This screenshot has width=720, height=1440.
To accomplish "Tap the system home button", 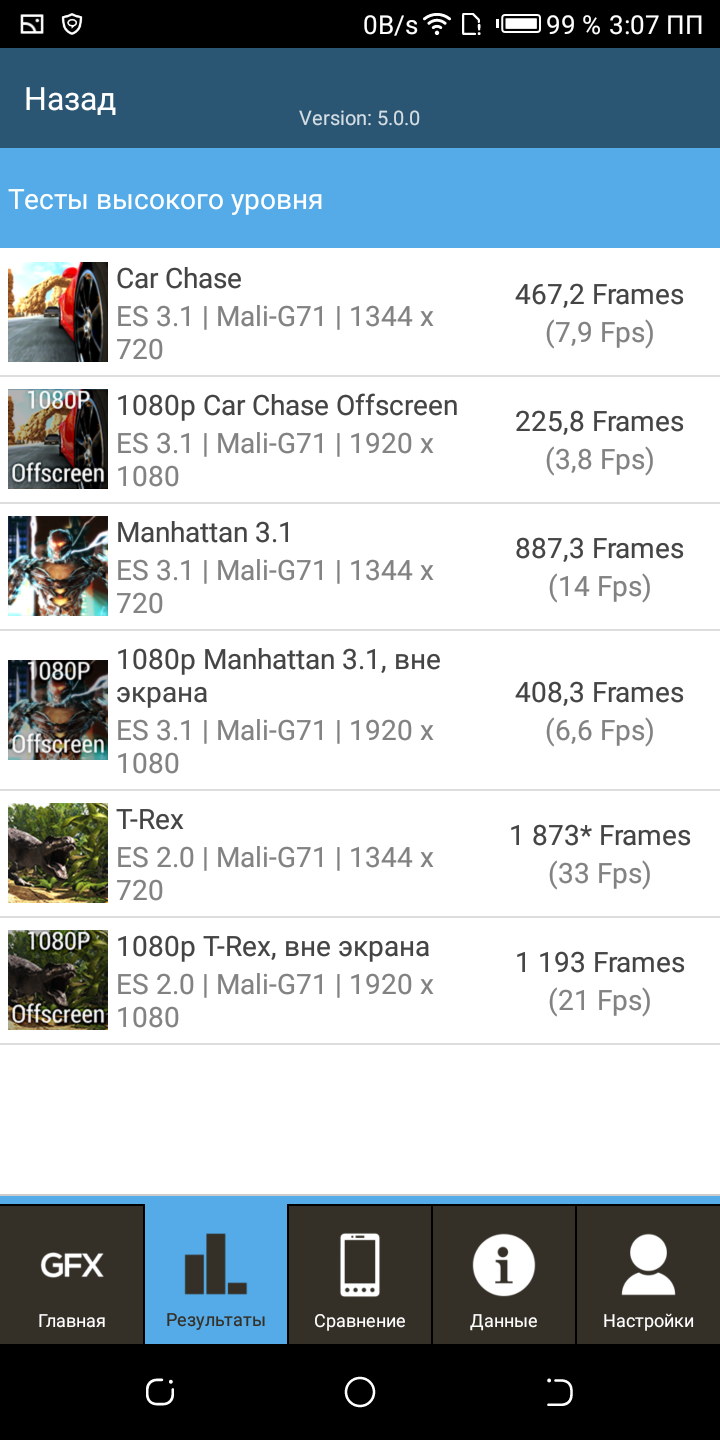I will coord(360,1391).
